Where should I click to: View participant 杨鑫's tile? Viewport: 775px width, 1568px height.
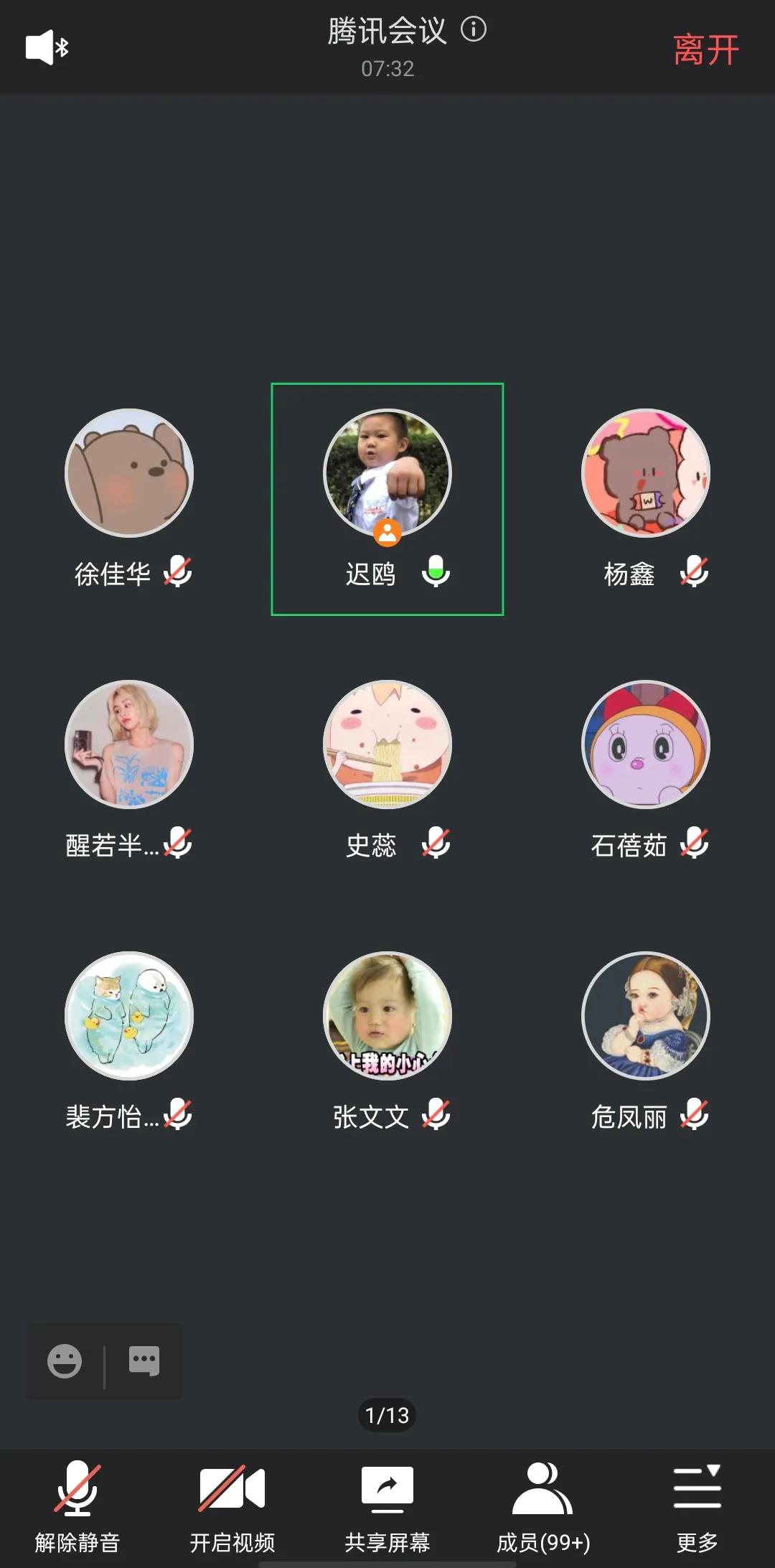tap(646, 473)
